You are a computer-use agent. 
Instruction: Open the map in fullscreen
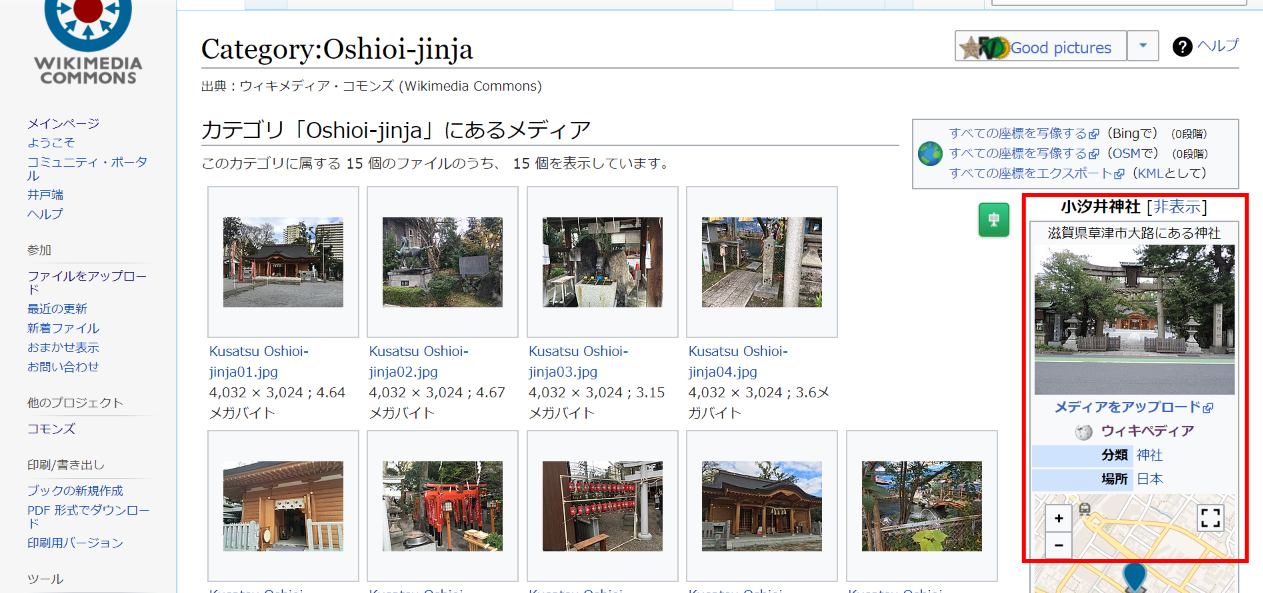(1210, 518)
